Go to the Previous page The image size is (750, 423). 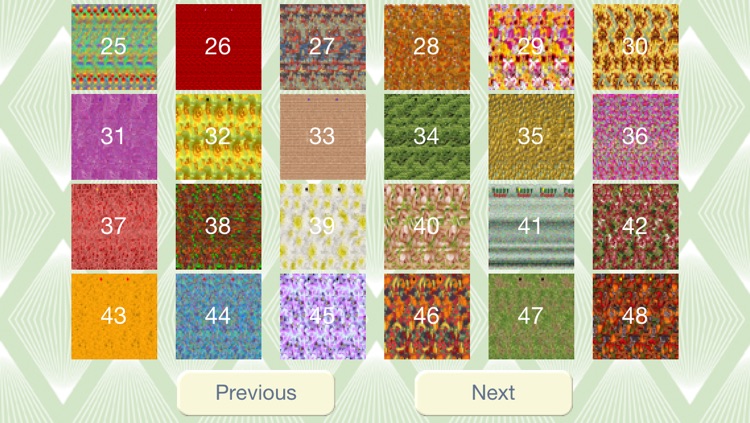pos(256,393)
